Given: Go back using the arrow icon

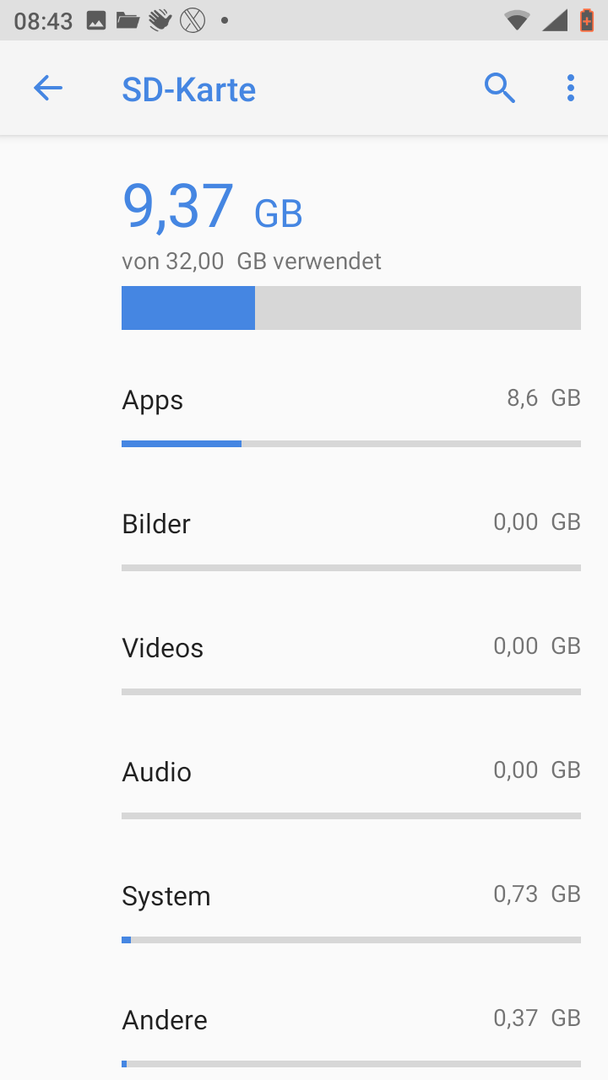Looking at the screenshot, I should [x=48, y=88].
